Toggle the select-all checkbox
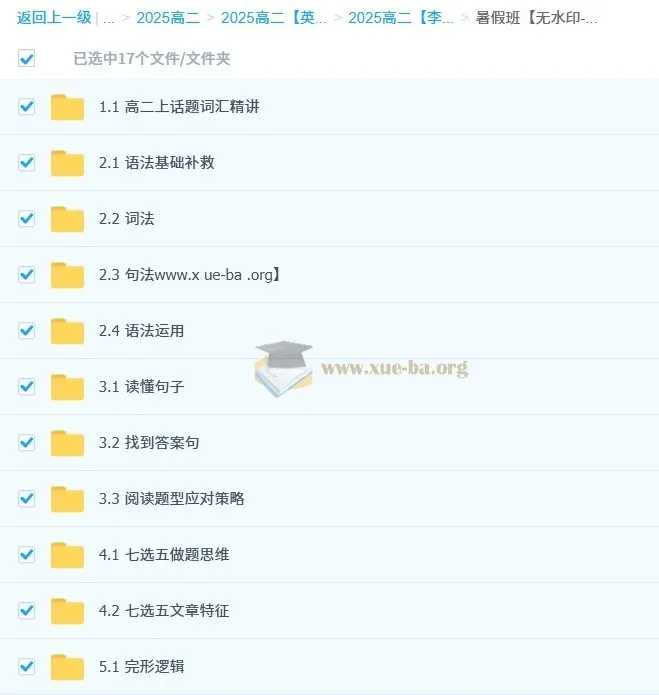Image resolution: width=659 pixels, height=695 pixels. [x=27, y=59]
